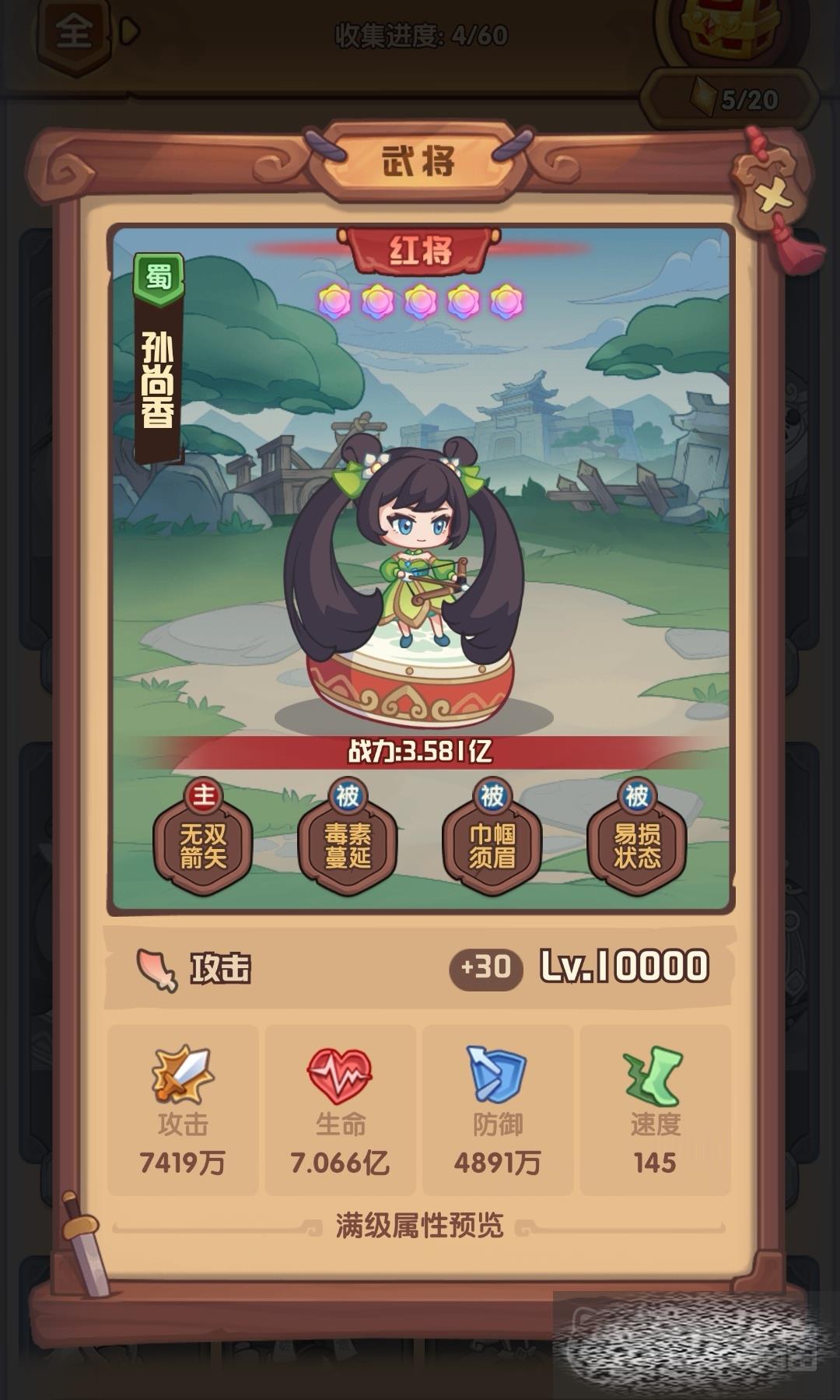The height and width of the screenshot is (1400, 840).
Task: View the 毒素蔓延 passive skill
Action: coord(348,845)
